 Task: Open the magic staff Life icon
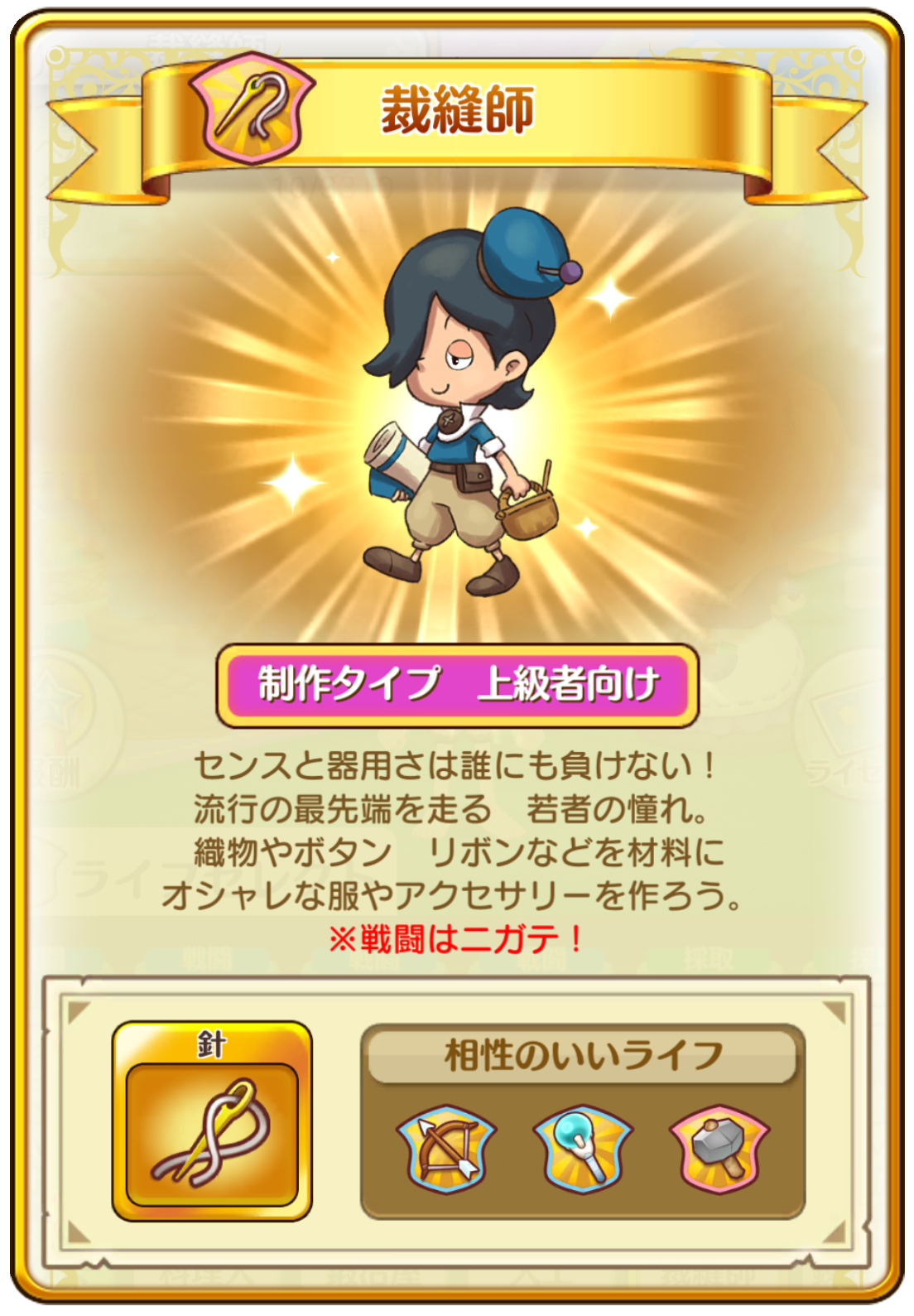(x=582, y=1149)
